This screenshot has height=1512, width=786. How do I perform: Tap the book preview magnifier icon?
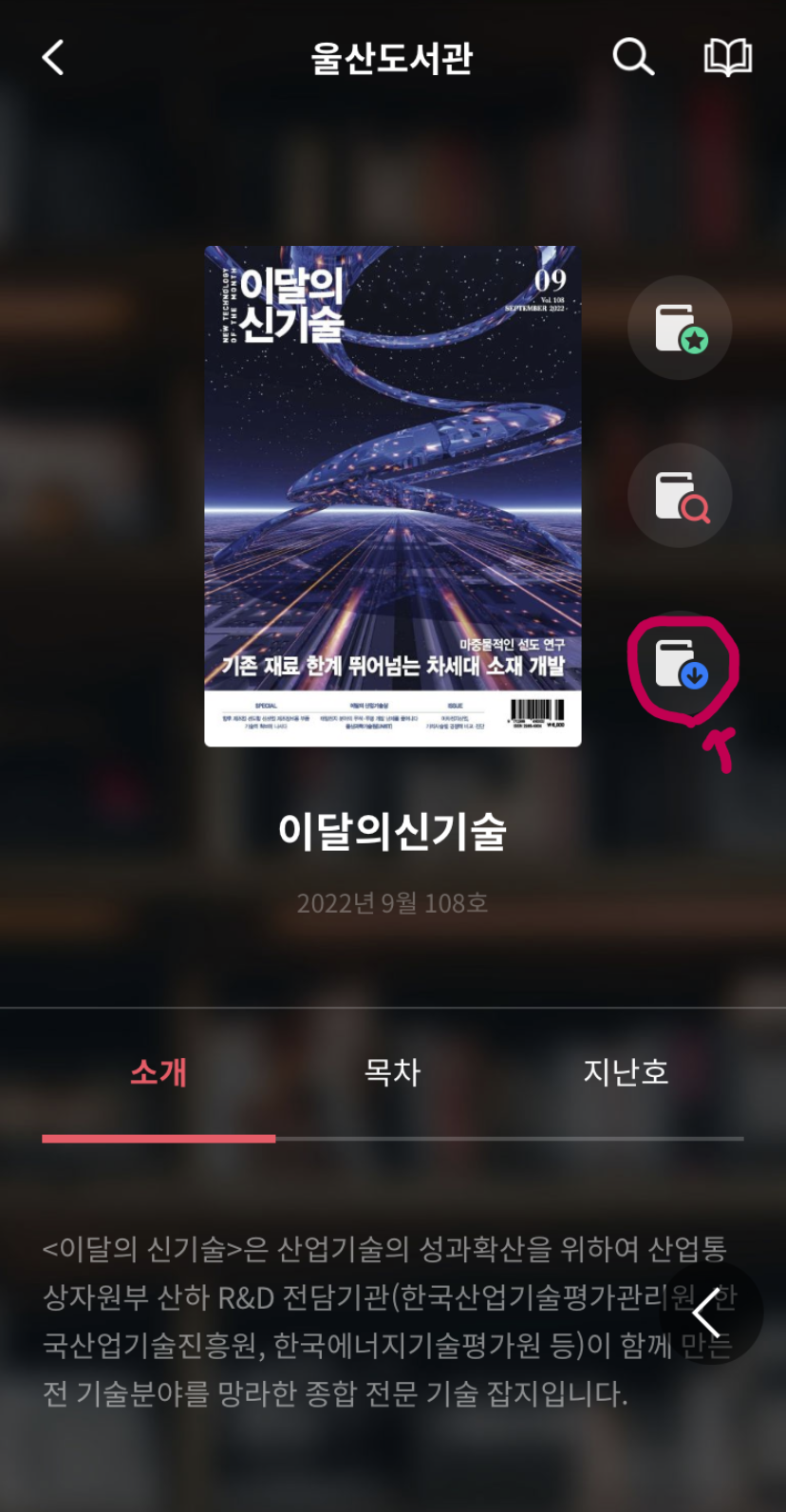(x=680, y=496)
